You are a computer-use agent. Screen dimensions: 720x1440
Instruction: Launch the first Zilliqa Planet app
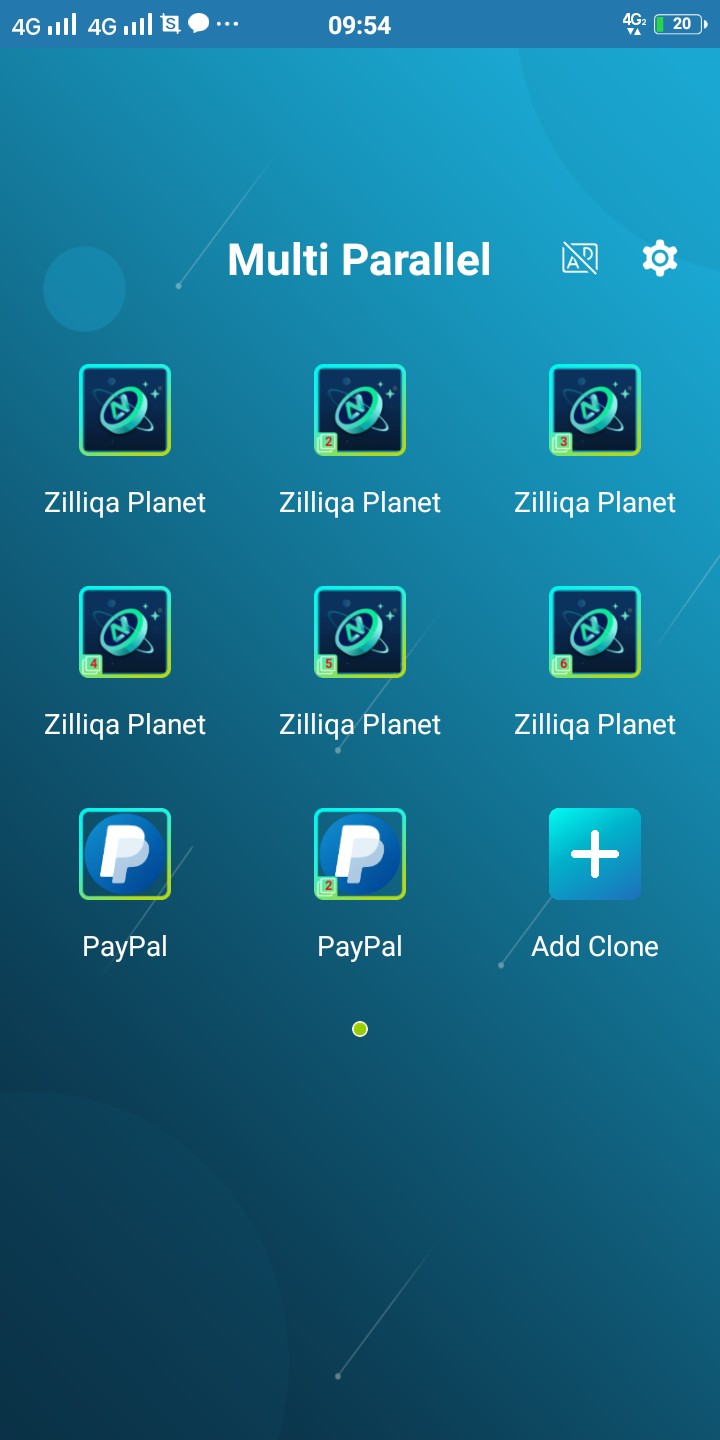[x=125, y=410]
